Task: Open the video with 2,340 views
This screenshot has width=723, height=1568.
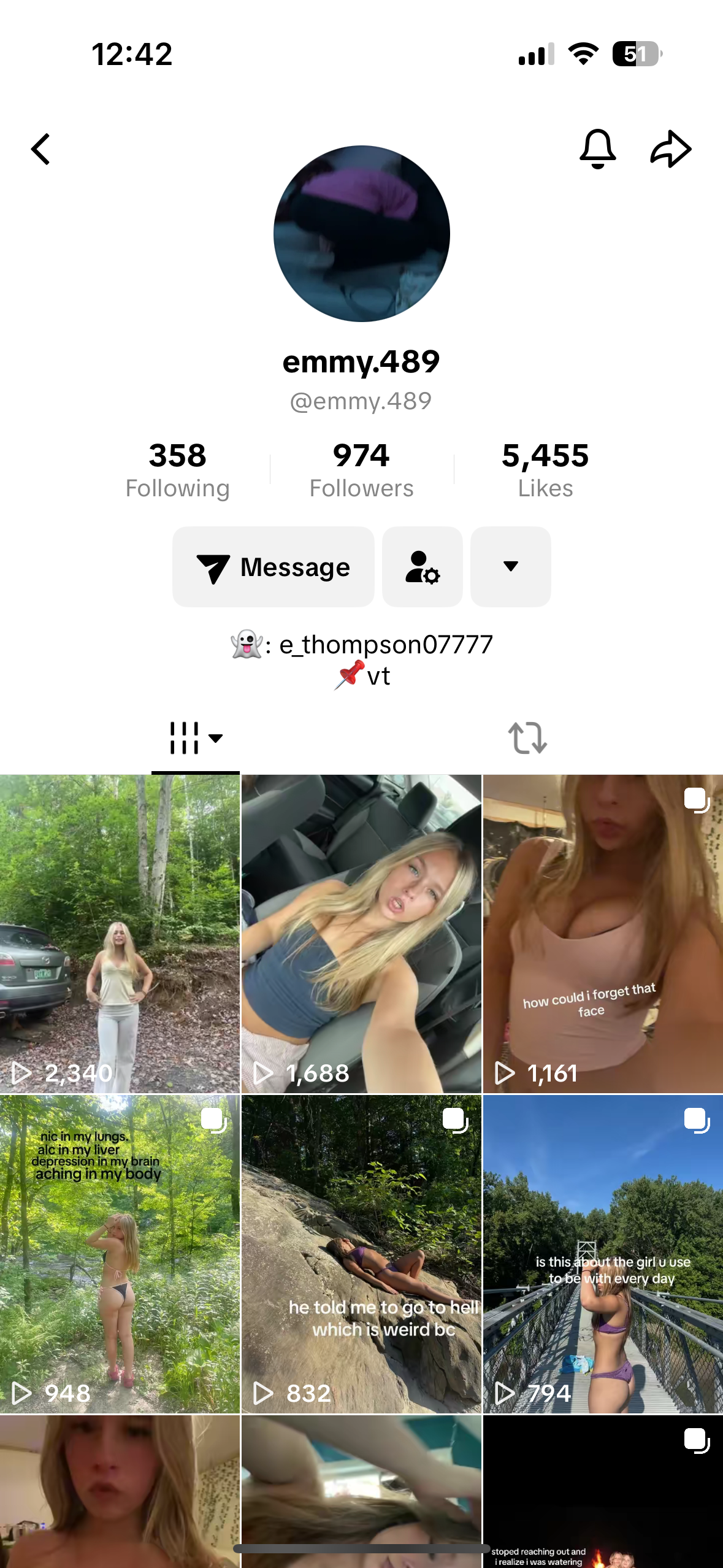Action: (x=120, y=932)
